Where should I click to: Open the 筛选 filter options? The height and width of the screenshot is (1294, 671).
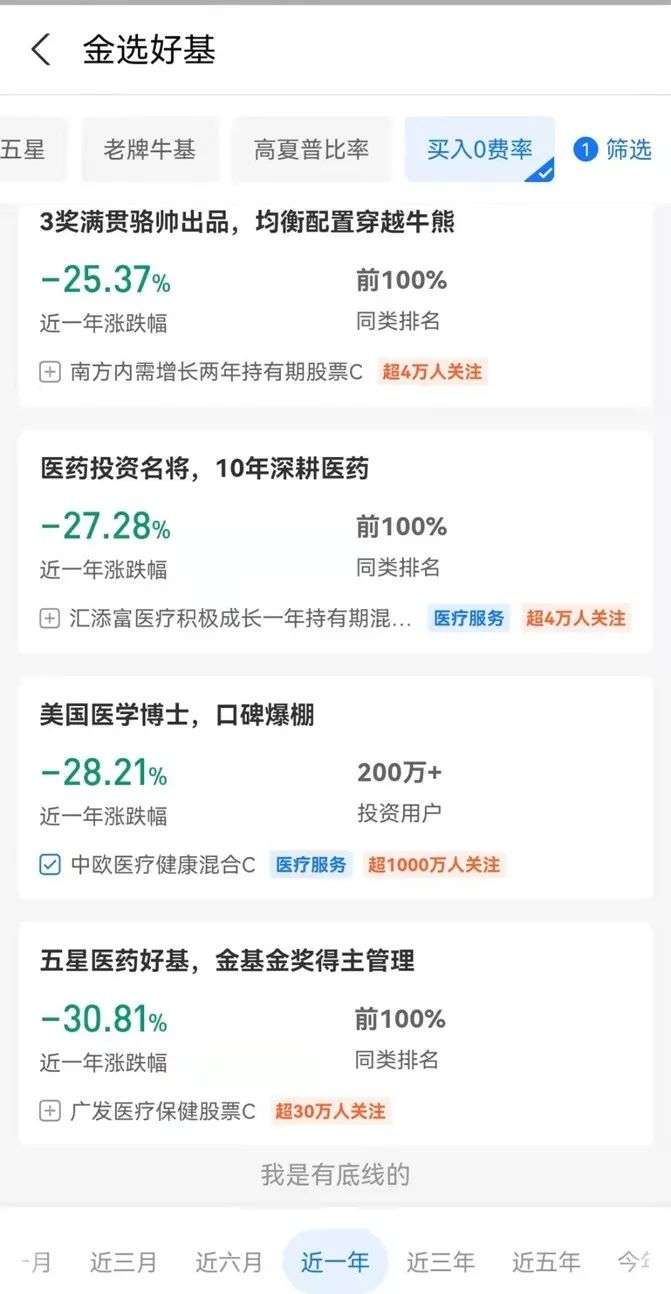click(x=612, y=150)
